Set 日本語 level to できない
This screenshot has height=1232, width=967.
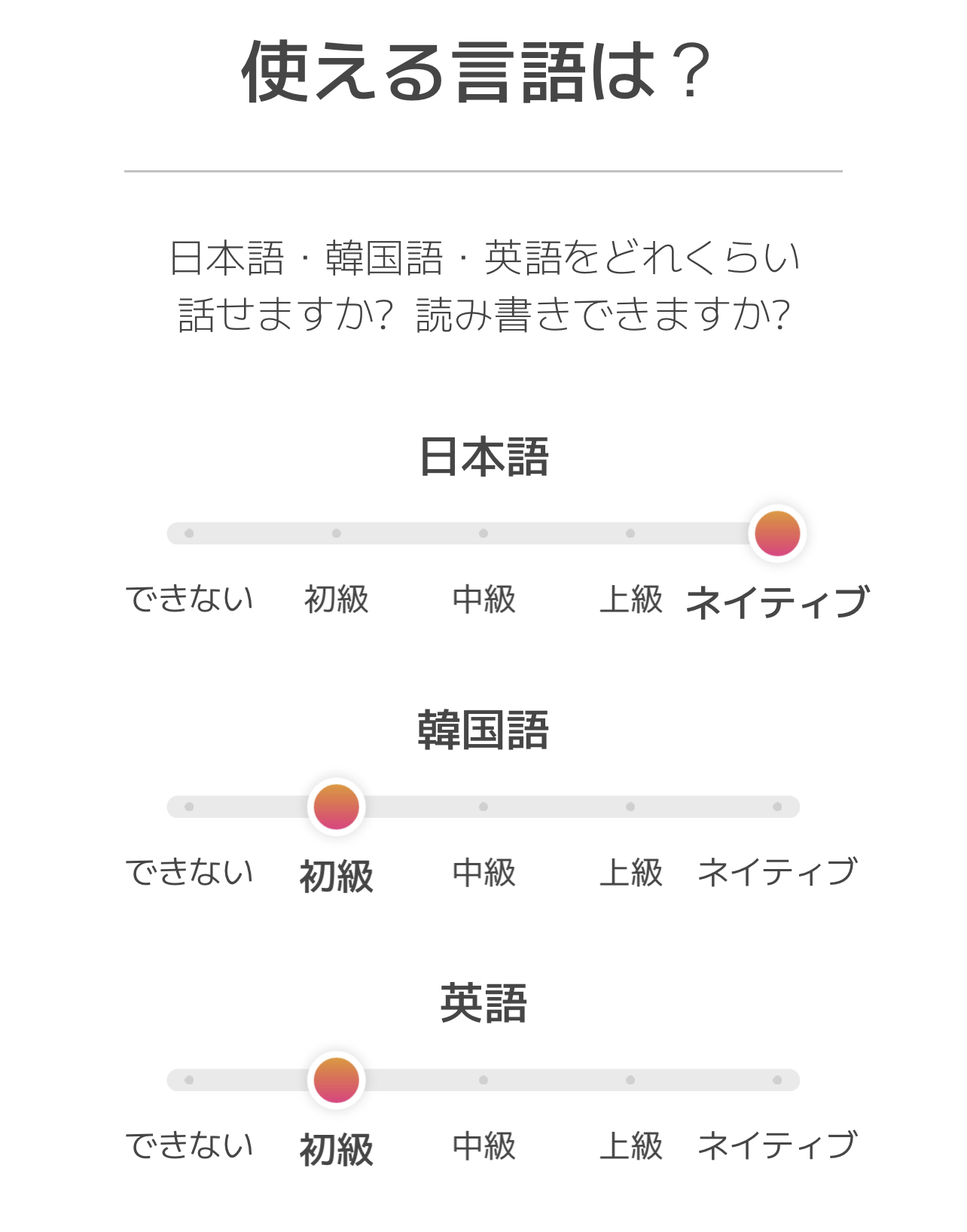tap(189, 533)
